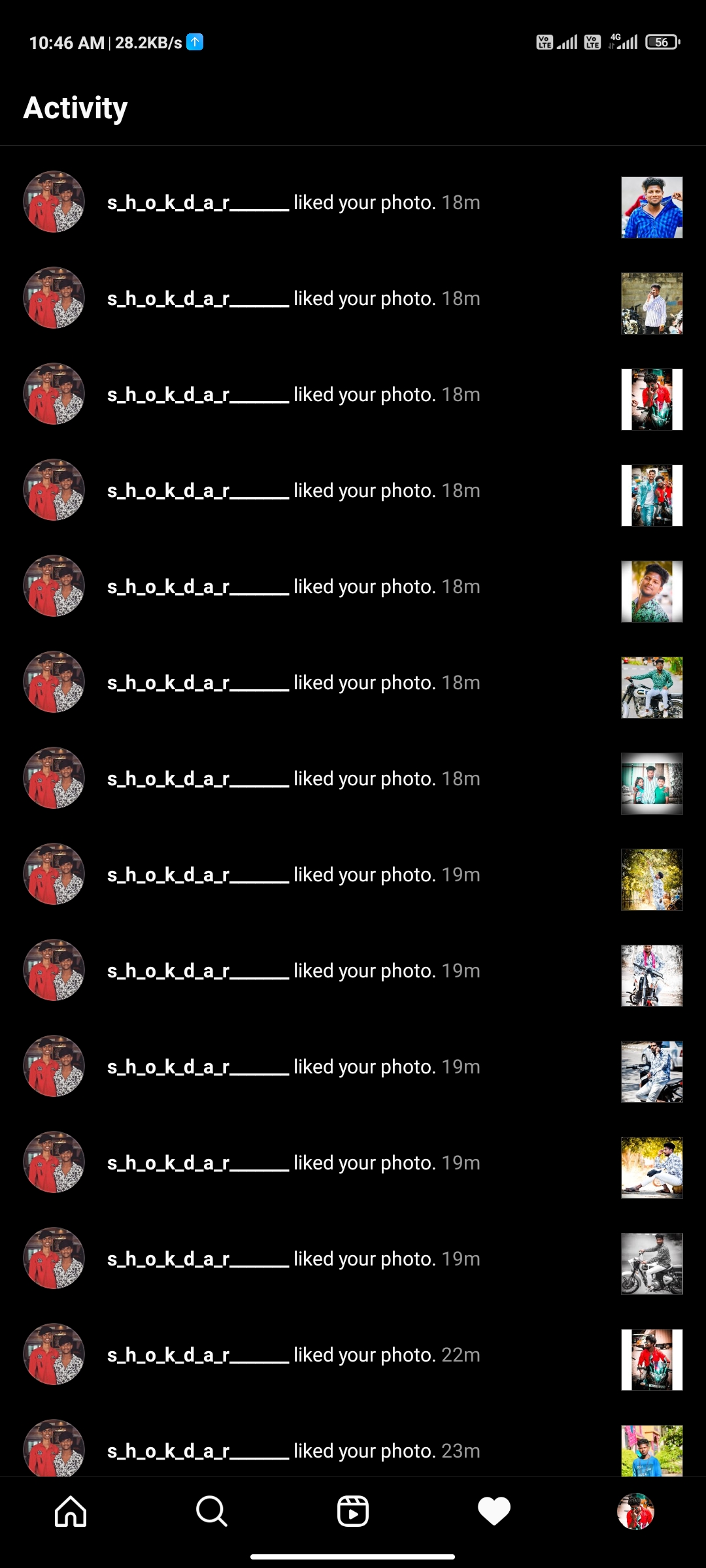Go to the Home tab

(x=71, y=1511)
